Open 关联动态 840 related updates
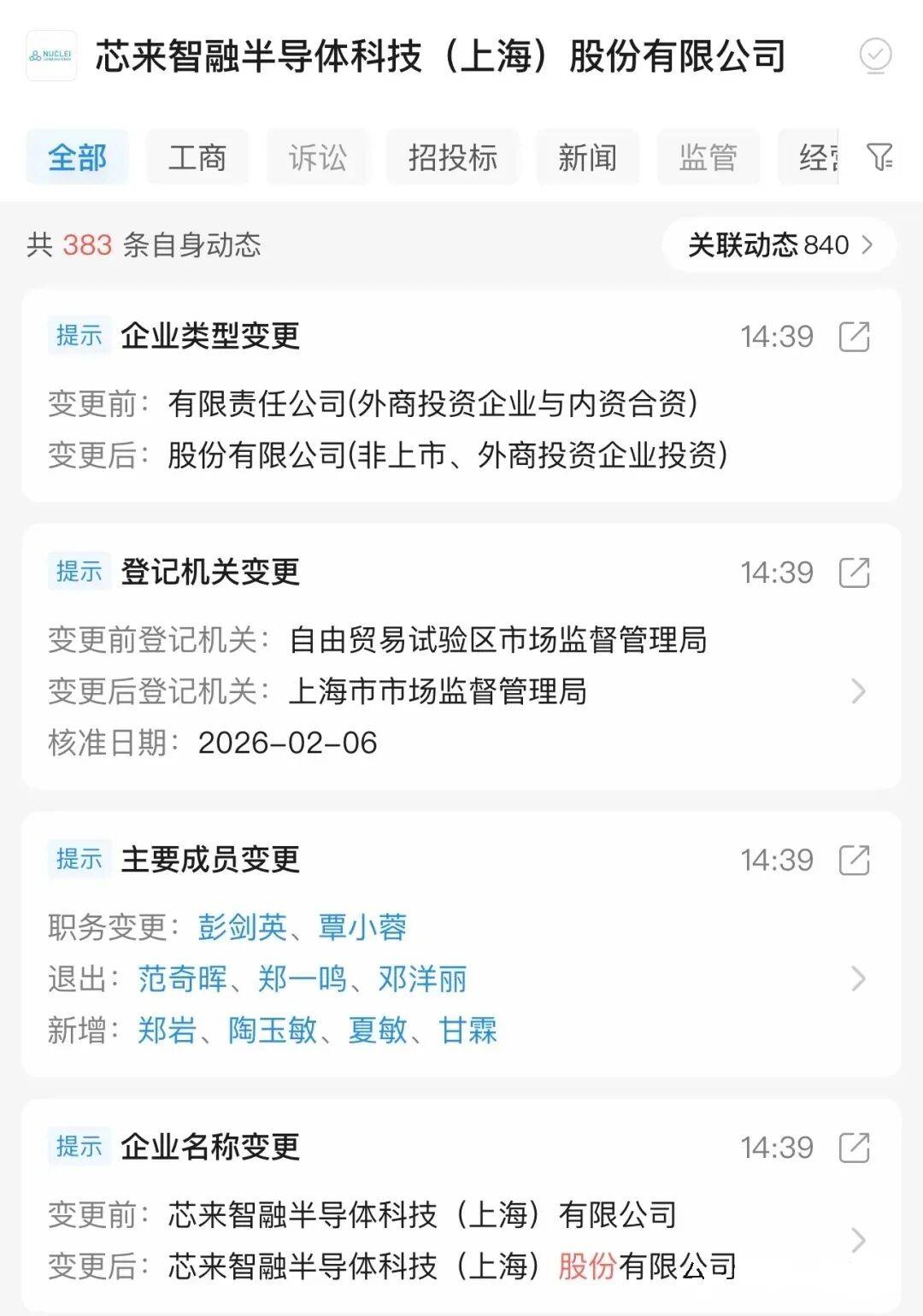 click(779, 245)
